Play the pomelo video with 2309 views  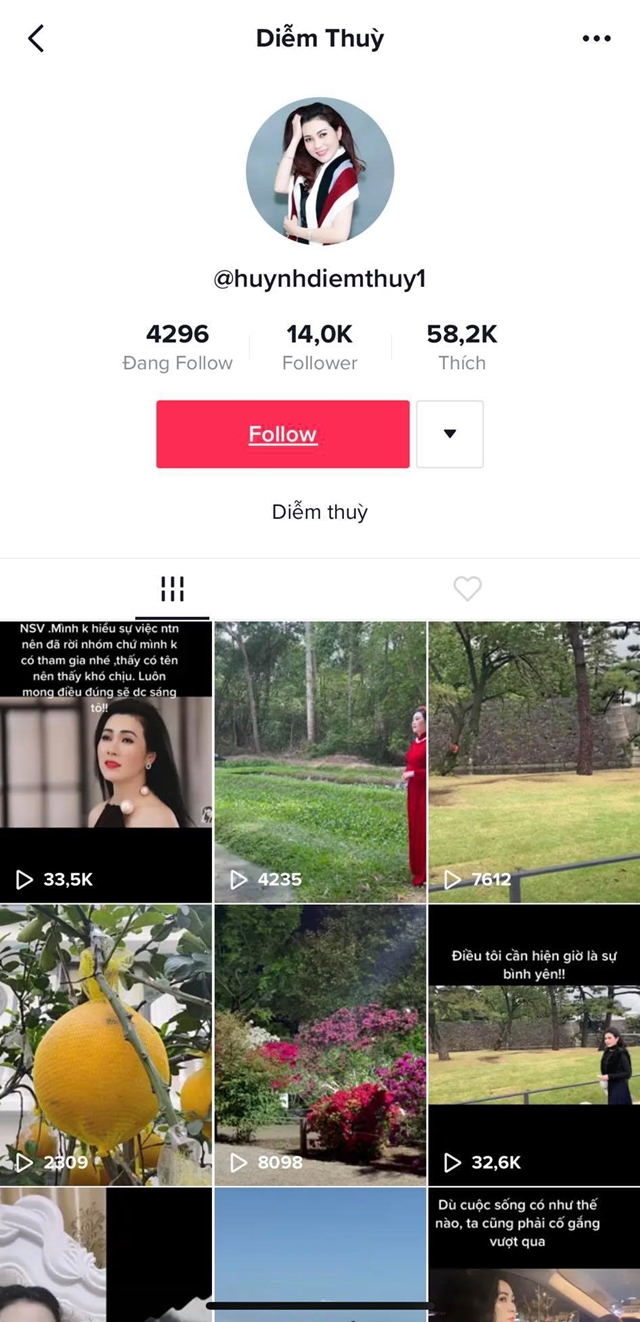(x=106, y=1045)
